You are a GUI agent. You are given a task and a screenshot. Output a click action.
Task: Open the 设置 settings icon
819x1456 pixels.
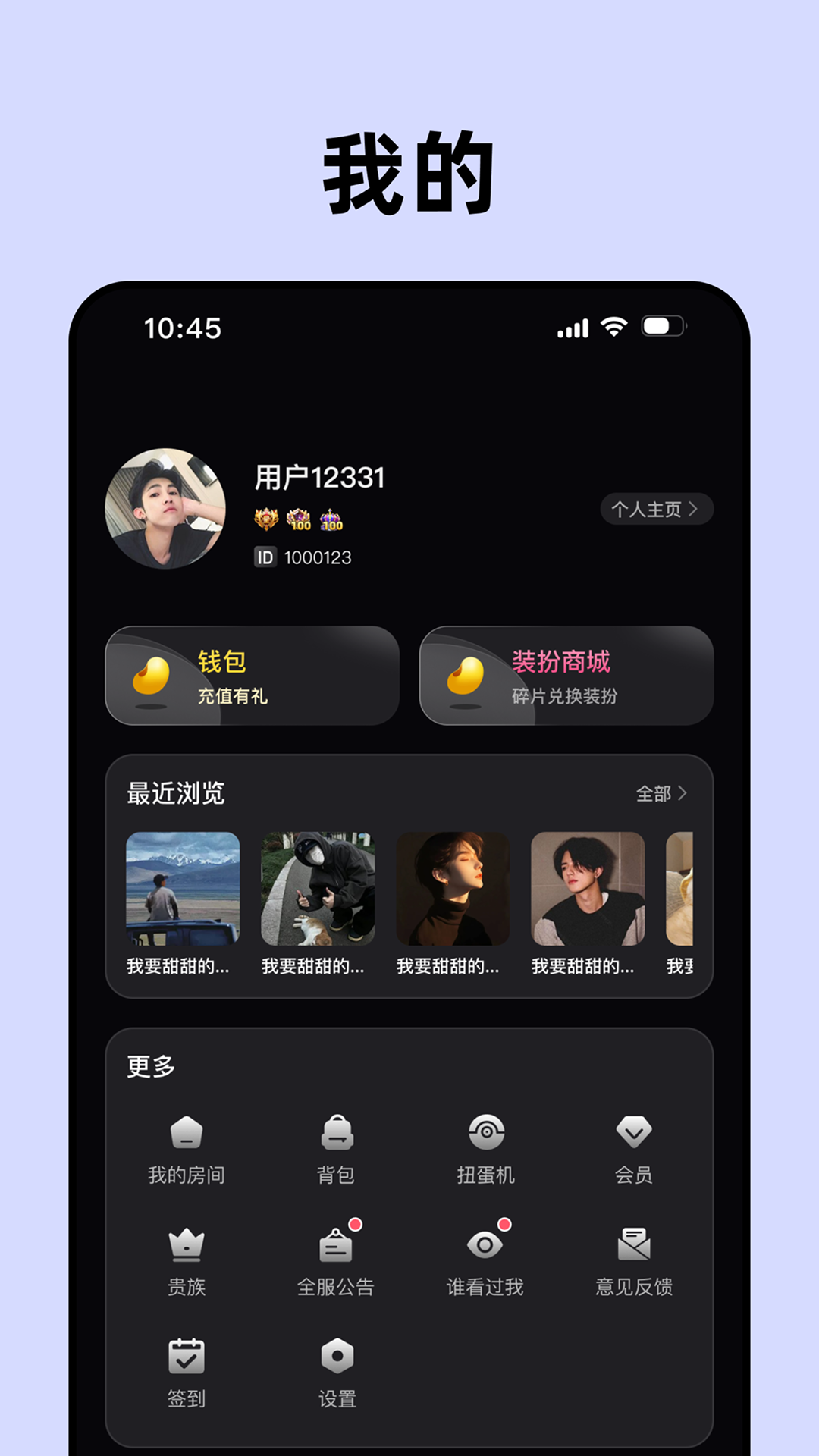tap(336, 1354)
